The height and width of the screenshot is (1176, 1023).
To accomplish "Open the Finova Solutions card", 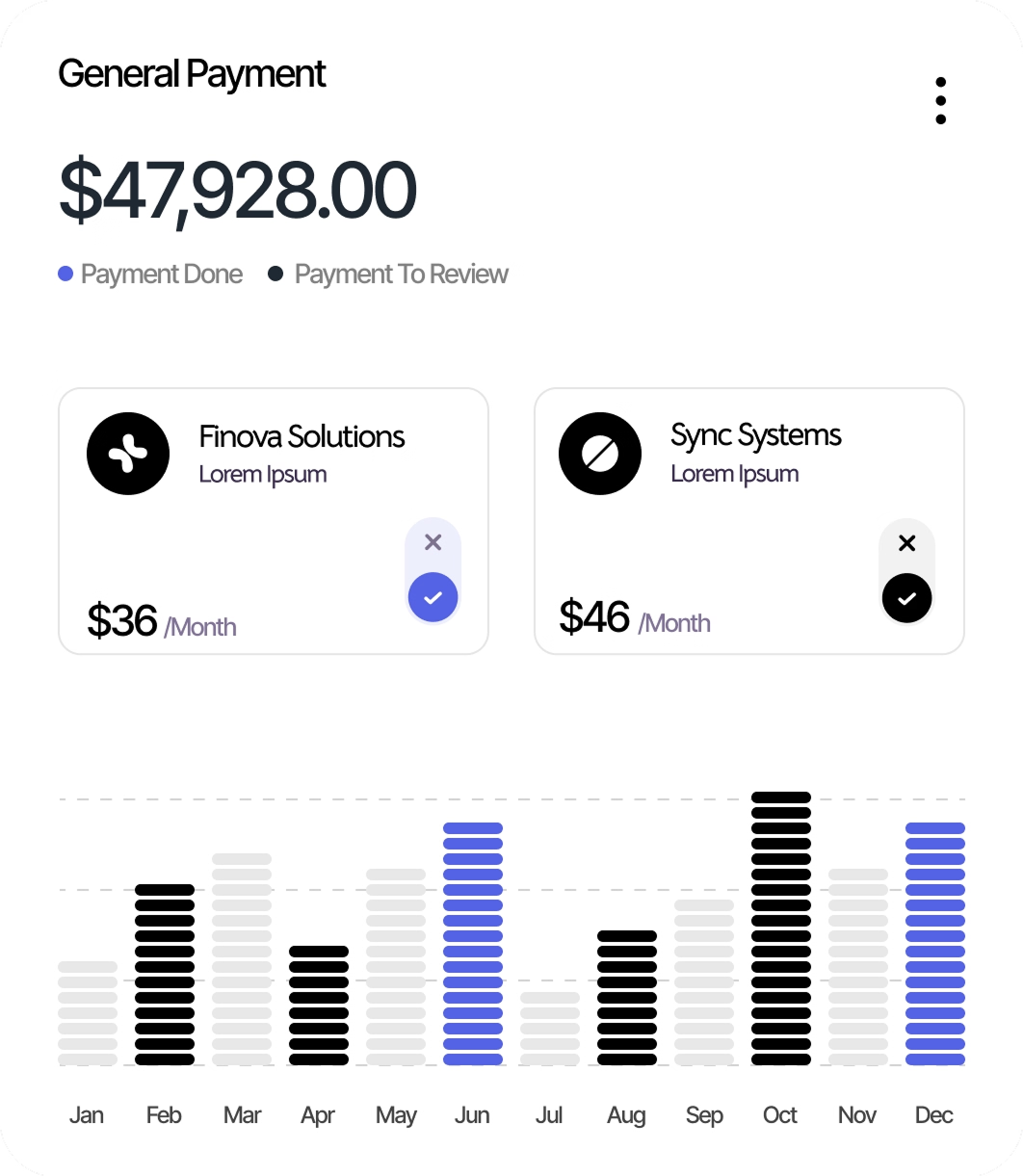I will [274, 521].
